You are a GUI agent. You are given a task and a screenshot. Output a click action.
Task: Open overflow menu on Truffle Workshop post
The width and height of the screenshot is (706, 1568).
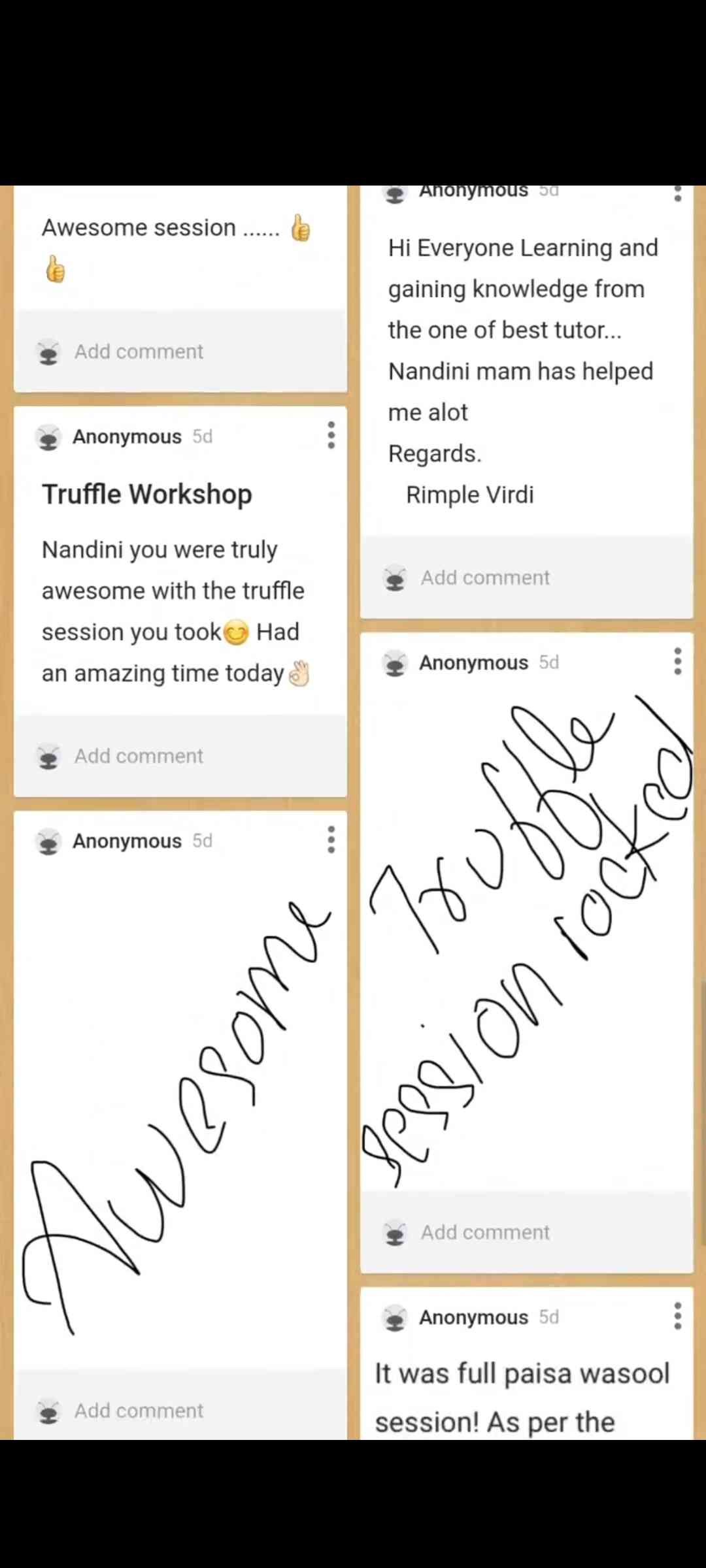coord(331,435)
